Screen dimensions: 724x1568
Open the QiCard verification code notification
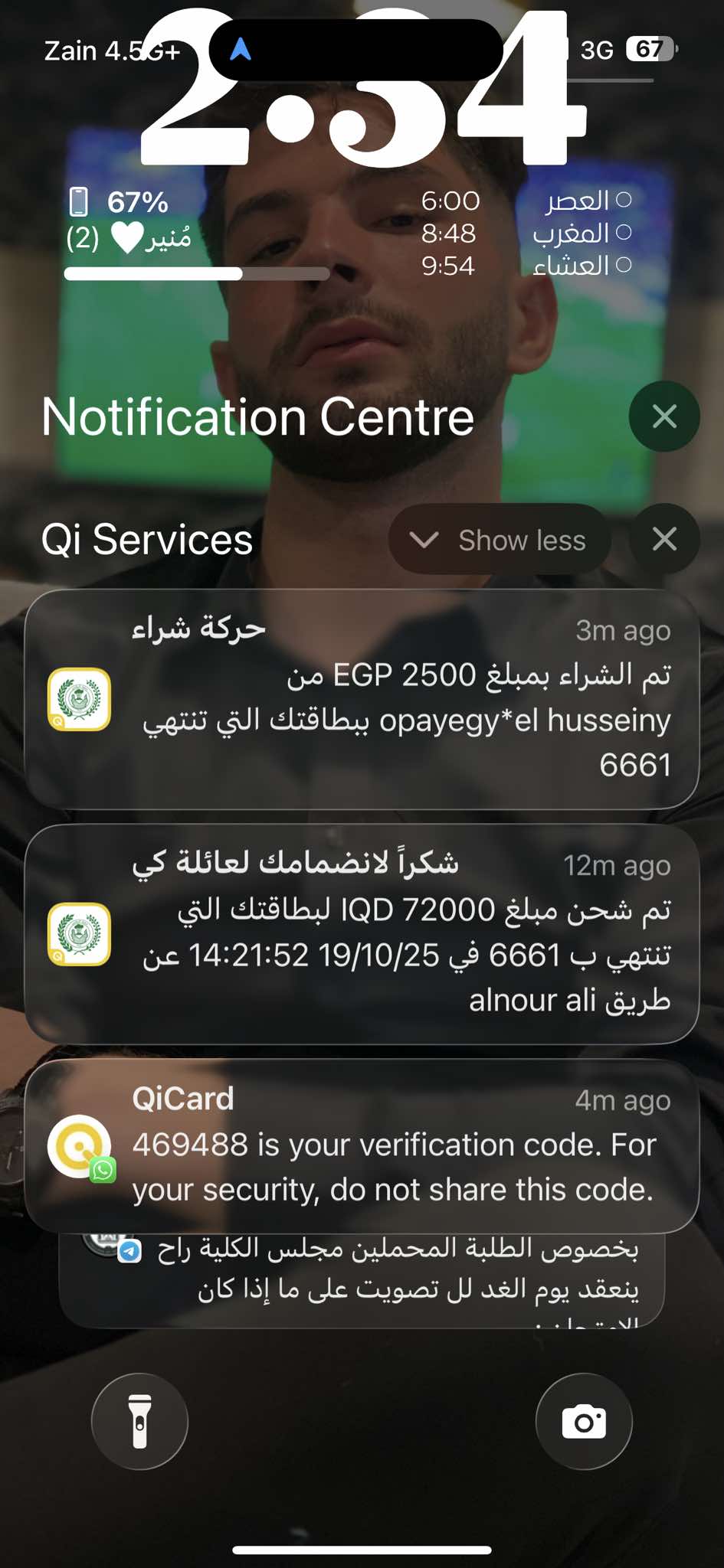pos(362,1145)
